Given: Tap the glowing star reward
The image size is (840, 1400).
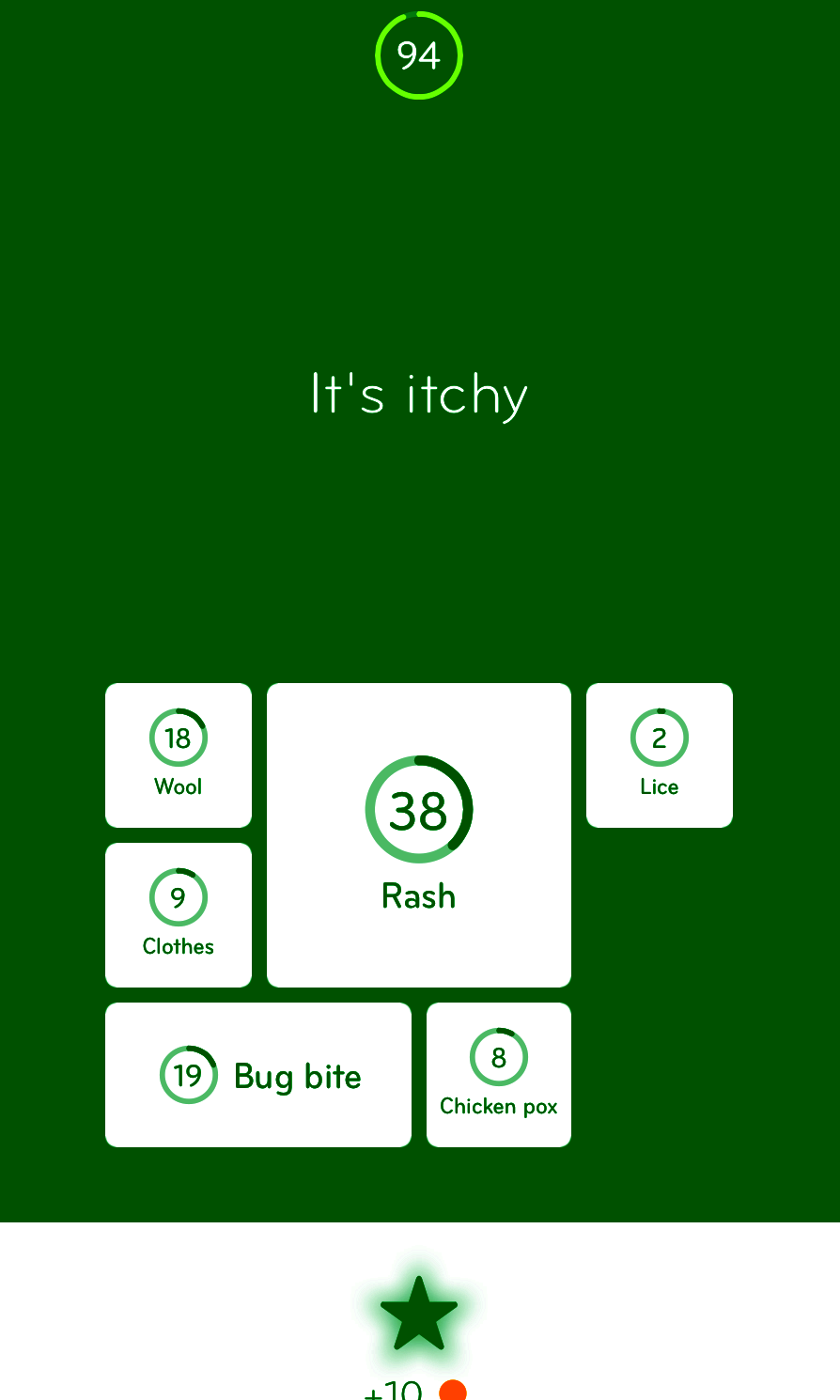Looking at the screenshot, I should tap(419, 1314).
